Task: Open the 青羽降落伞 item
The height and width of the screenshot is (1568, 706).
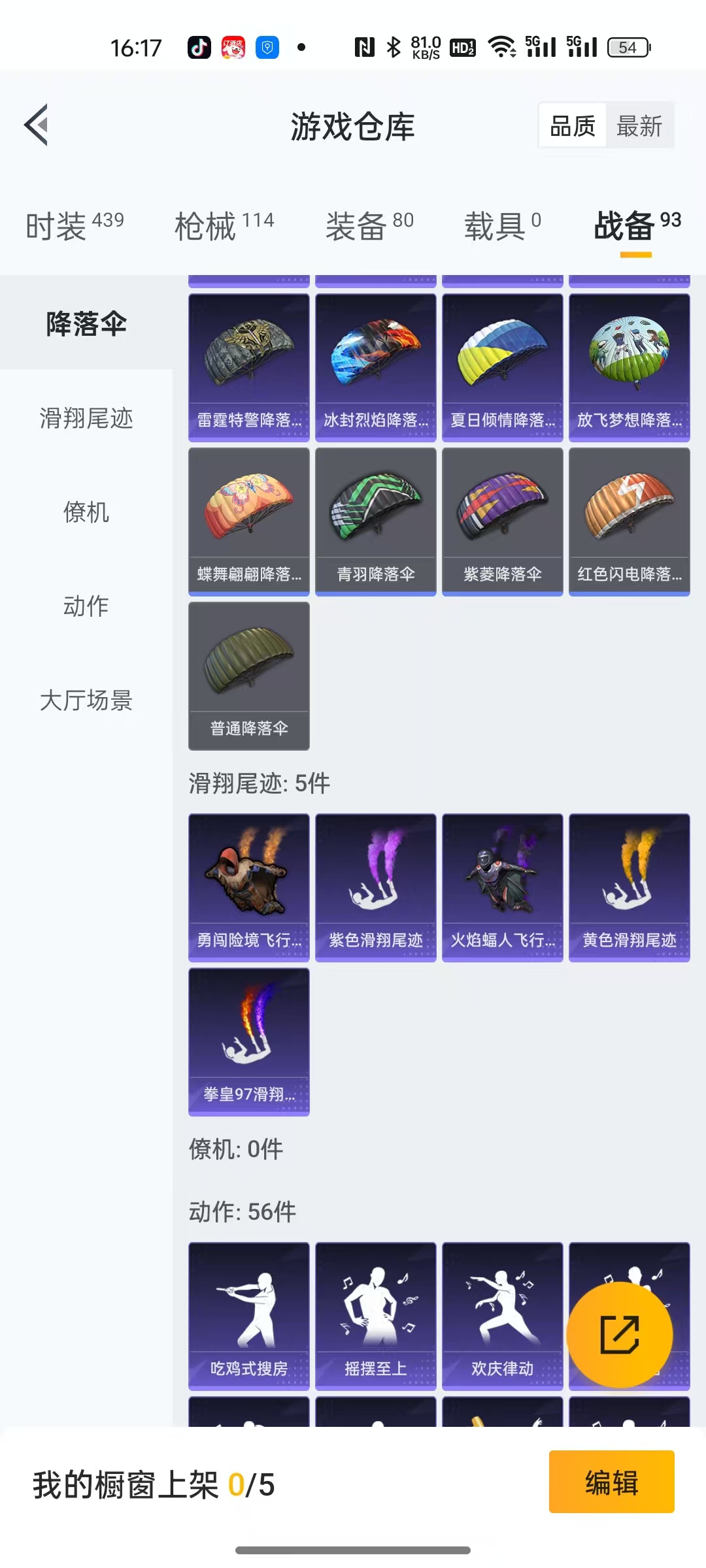Action: click(375, 521)
